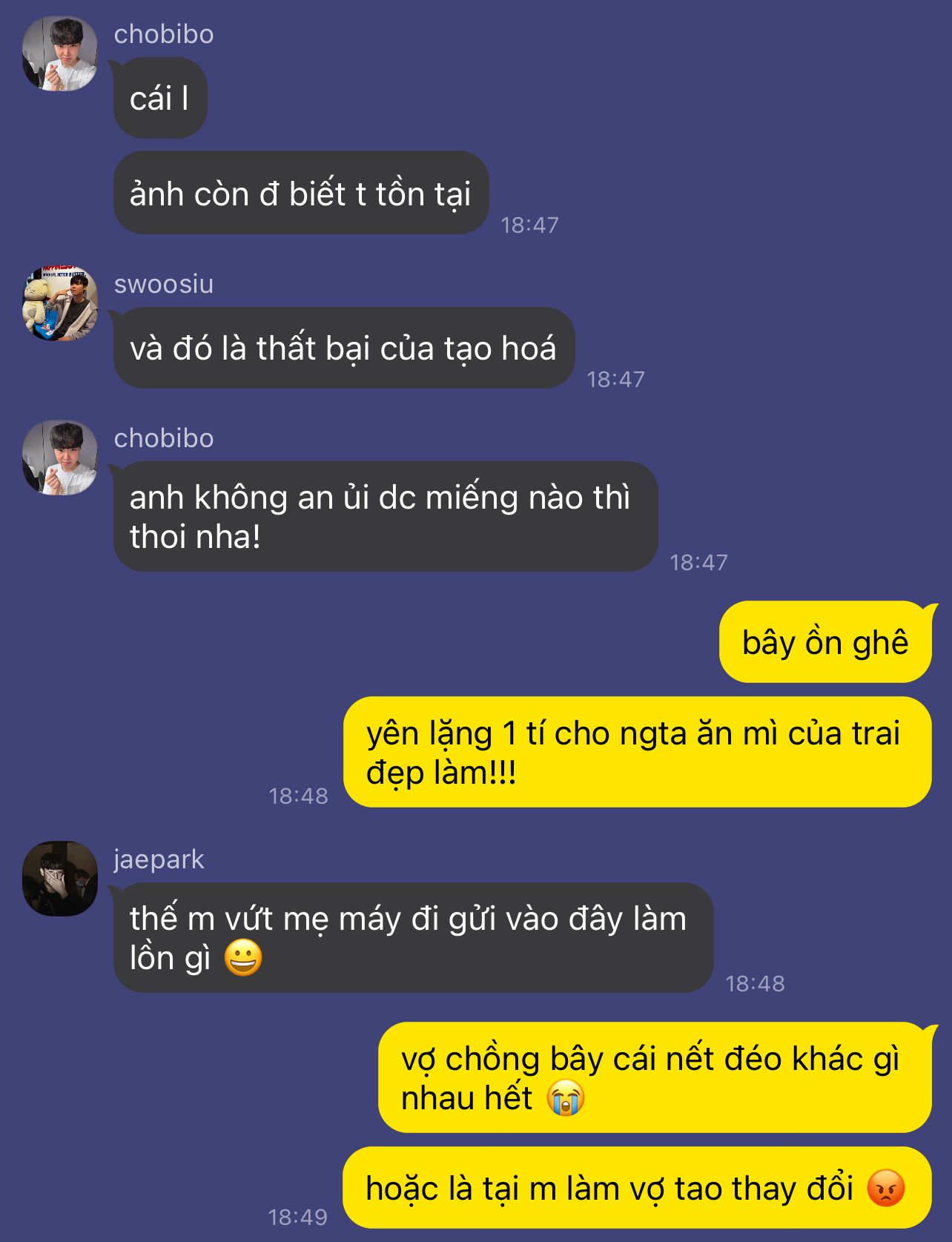Open chobibo's avatar beside "anh không an ủi" message
952x1242 pixels.
(x=60, y=458)
